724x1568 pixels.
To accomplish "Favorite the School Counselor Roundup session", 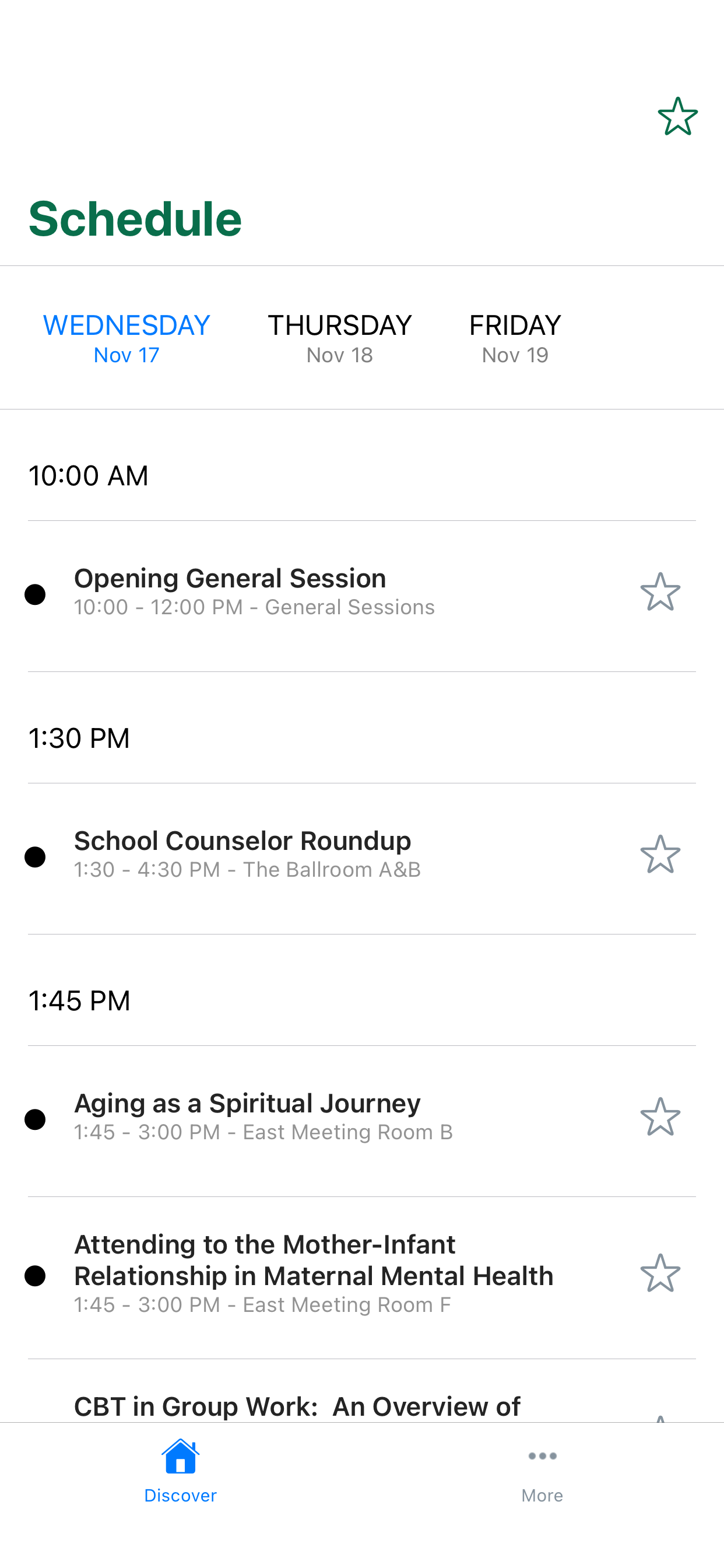I will [660, 854].
